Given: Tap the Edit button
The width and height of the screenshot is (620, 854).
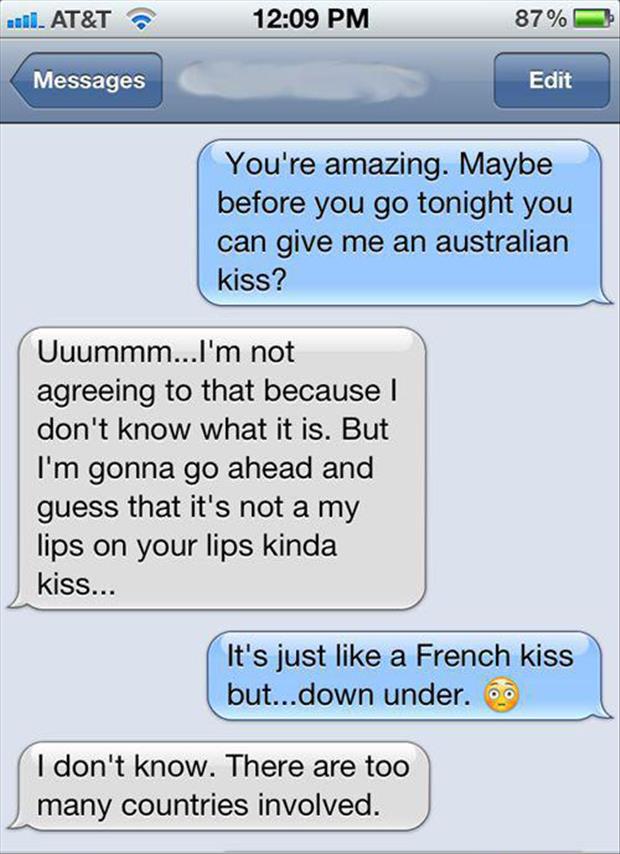Looking at the screenshot, I should click(x=551, y=81).
